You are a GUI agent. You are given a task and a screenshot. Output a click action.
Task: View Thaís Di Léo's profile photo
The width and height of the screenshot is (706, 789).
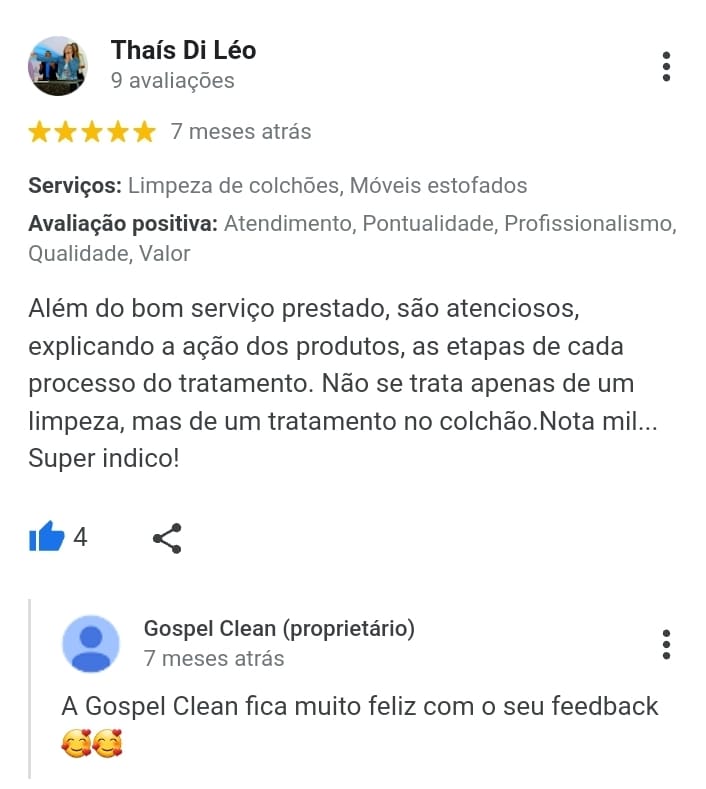pos(58,66)
